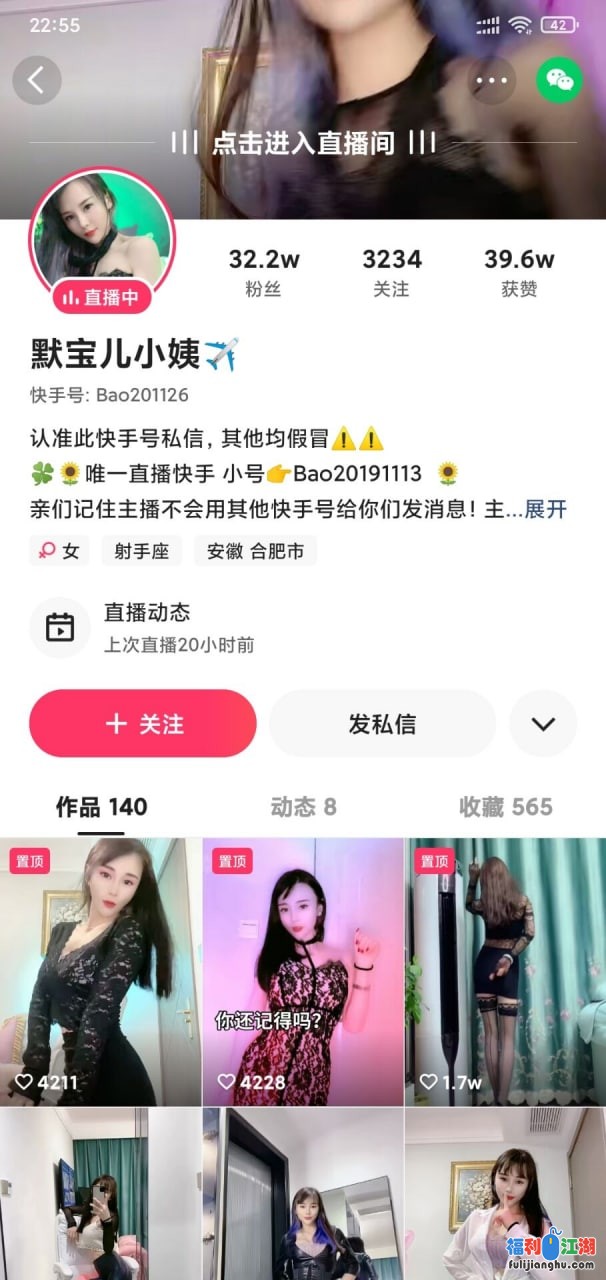
Task: Send a private message via 发私信
Action: [x=382, y=723]
